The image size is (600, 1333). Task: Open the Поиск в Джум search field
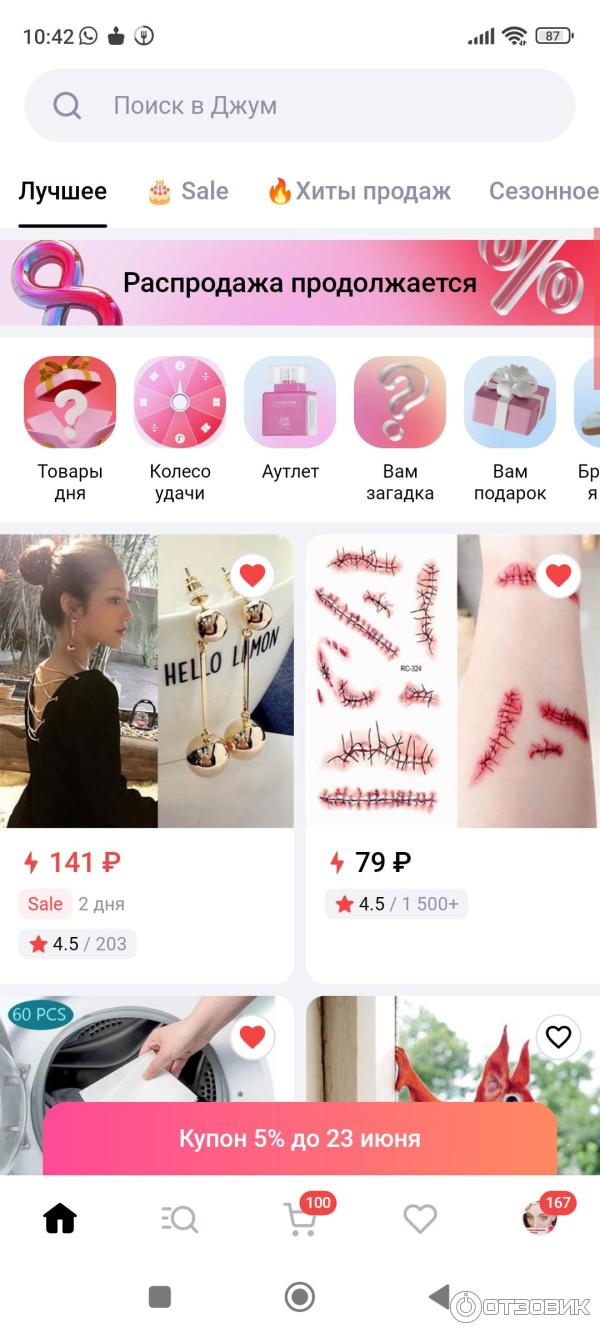[x=300, y=106]
